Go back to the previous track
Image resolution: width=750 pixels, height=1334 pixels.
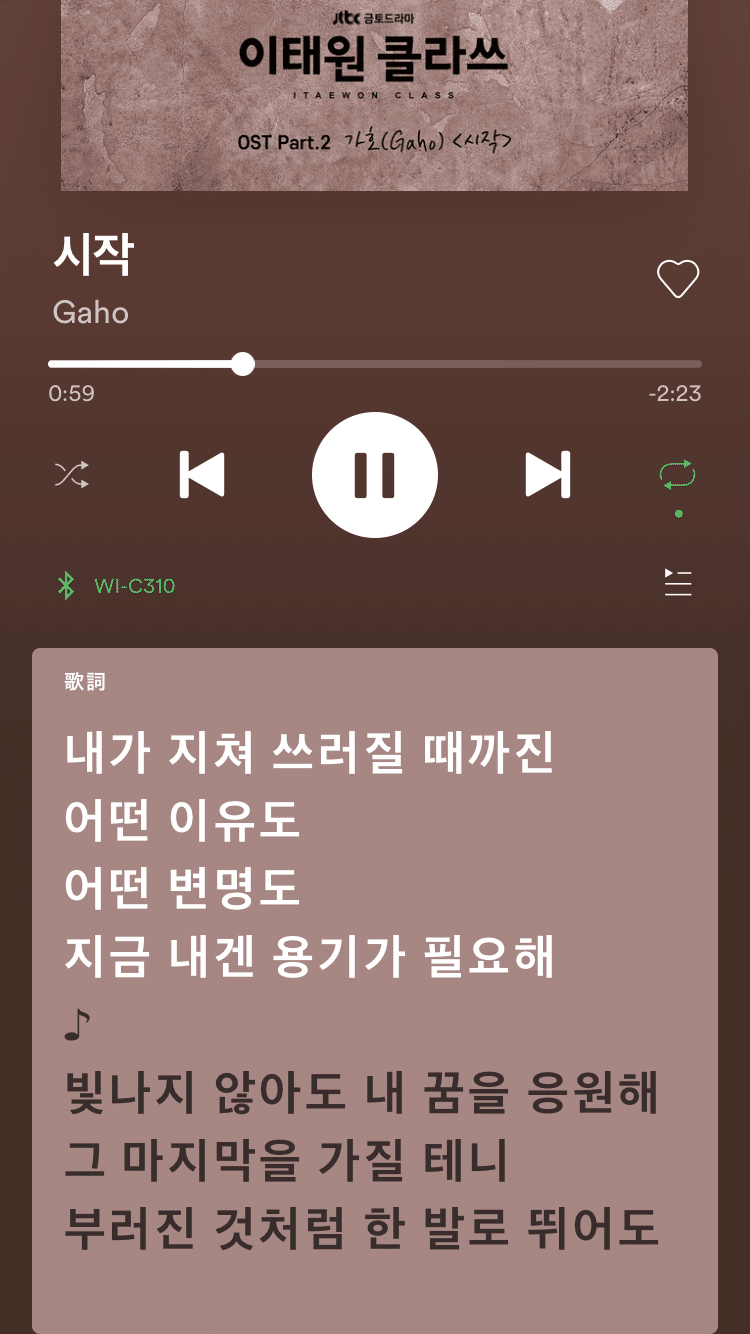pos(202,475)
